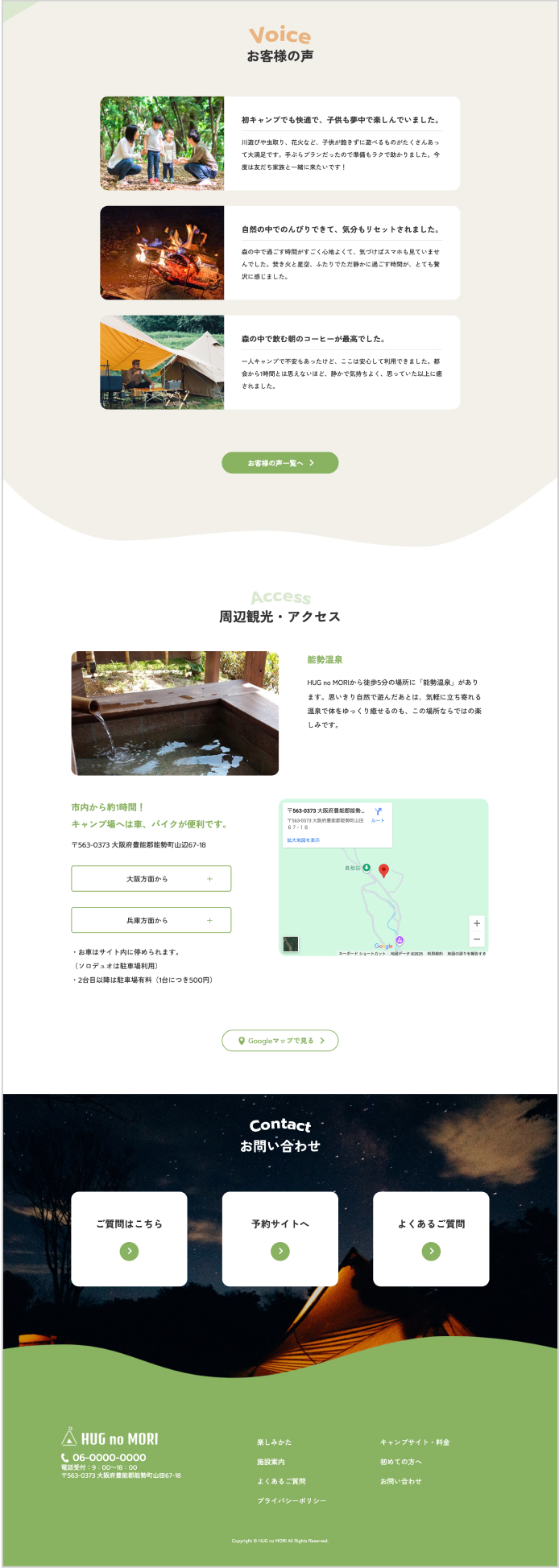This screenshot has width=559, height=1568.
Task: Zoom in on the embedded map
Action: (477, 923)
